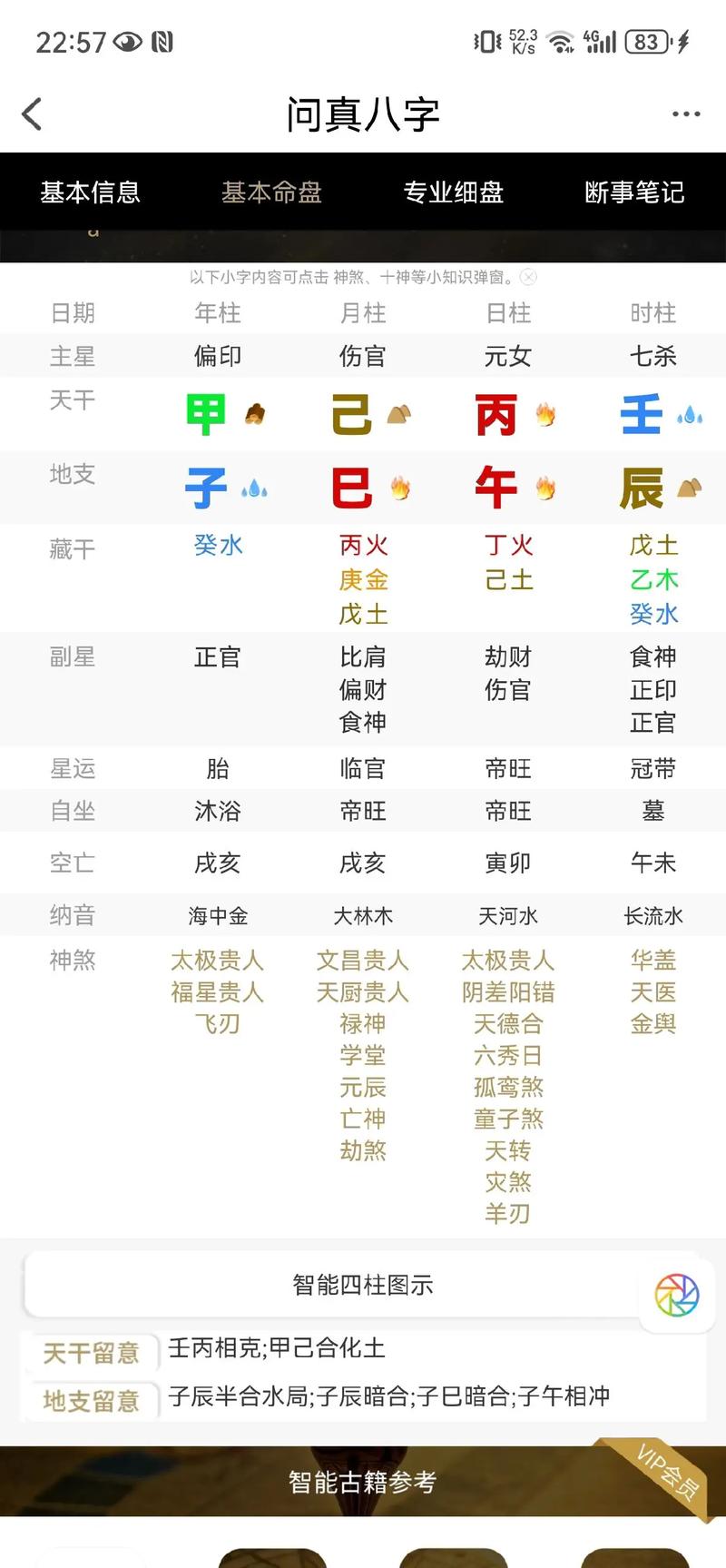
Task: Open 智能四柱图示
Action: pos(363,1285)
